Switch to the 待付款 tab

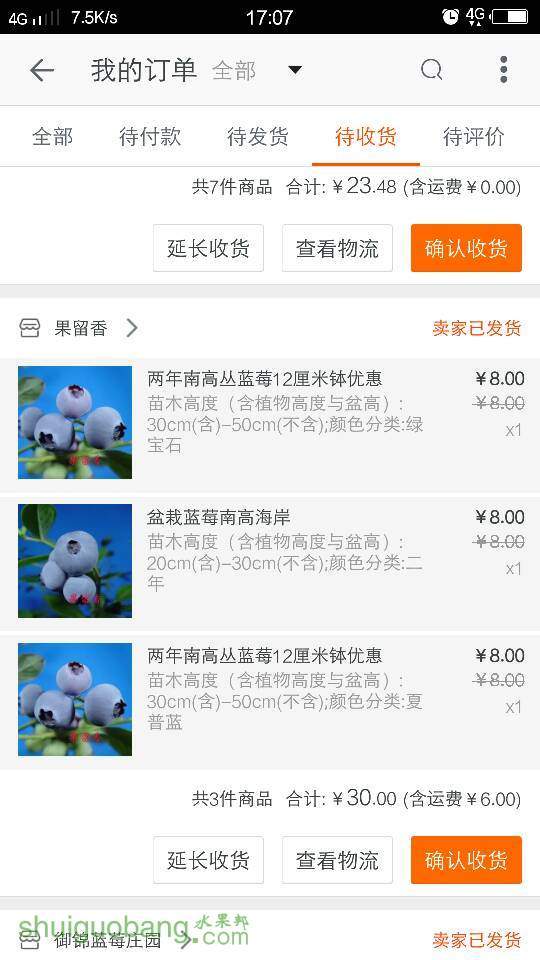tap(150, 137)
